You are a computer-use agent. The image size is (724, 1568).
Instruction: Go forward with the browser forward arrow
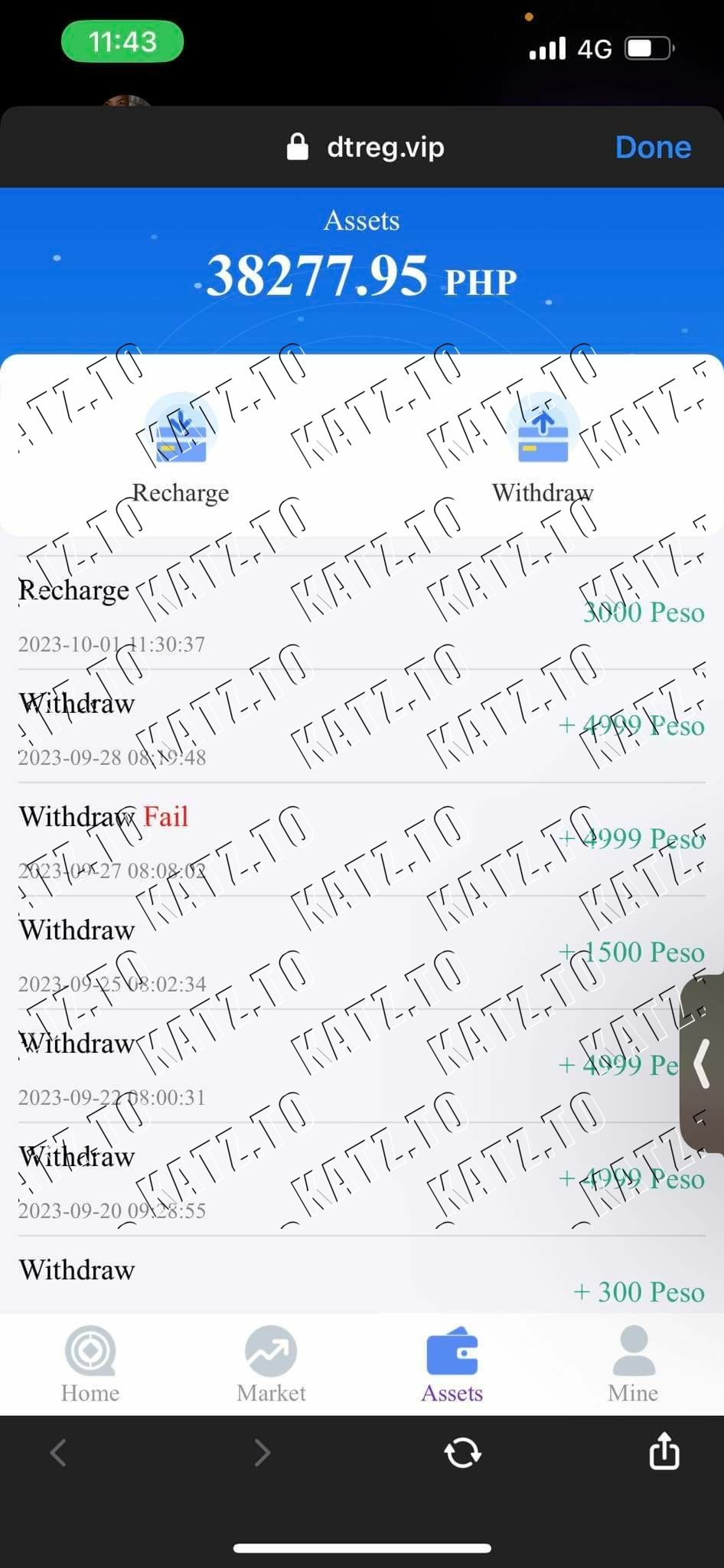click(262, 1452)
